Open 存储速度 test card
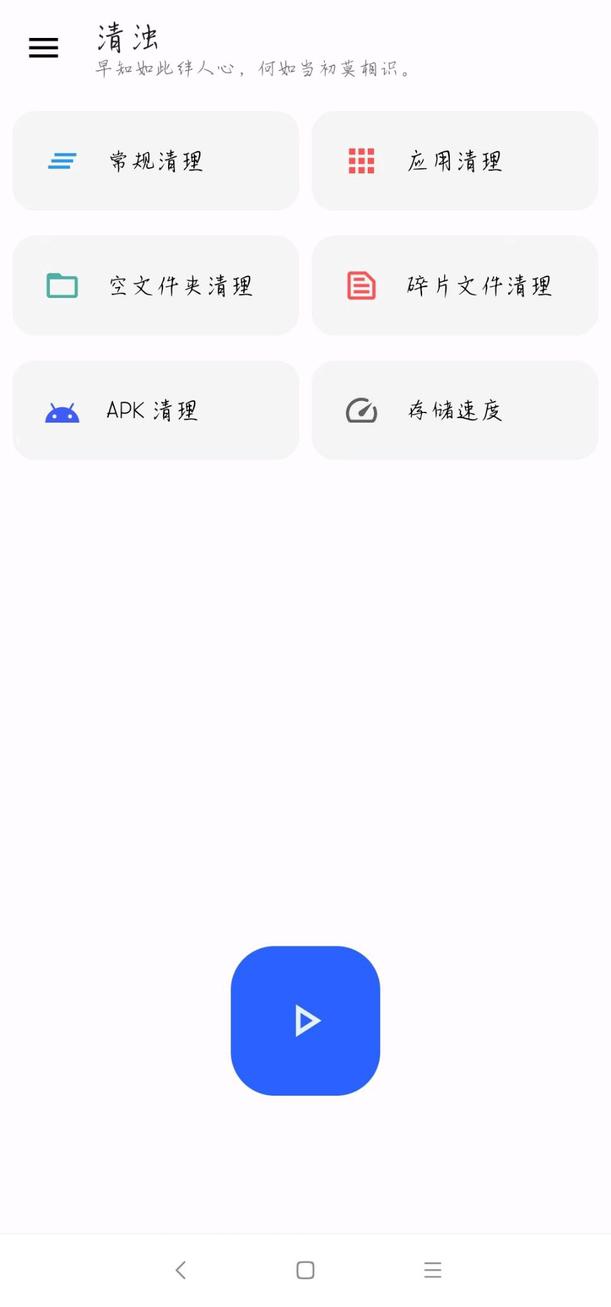Image resolution: width=611 pixels, height=1307 pixels. click(455, 410)
